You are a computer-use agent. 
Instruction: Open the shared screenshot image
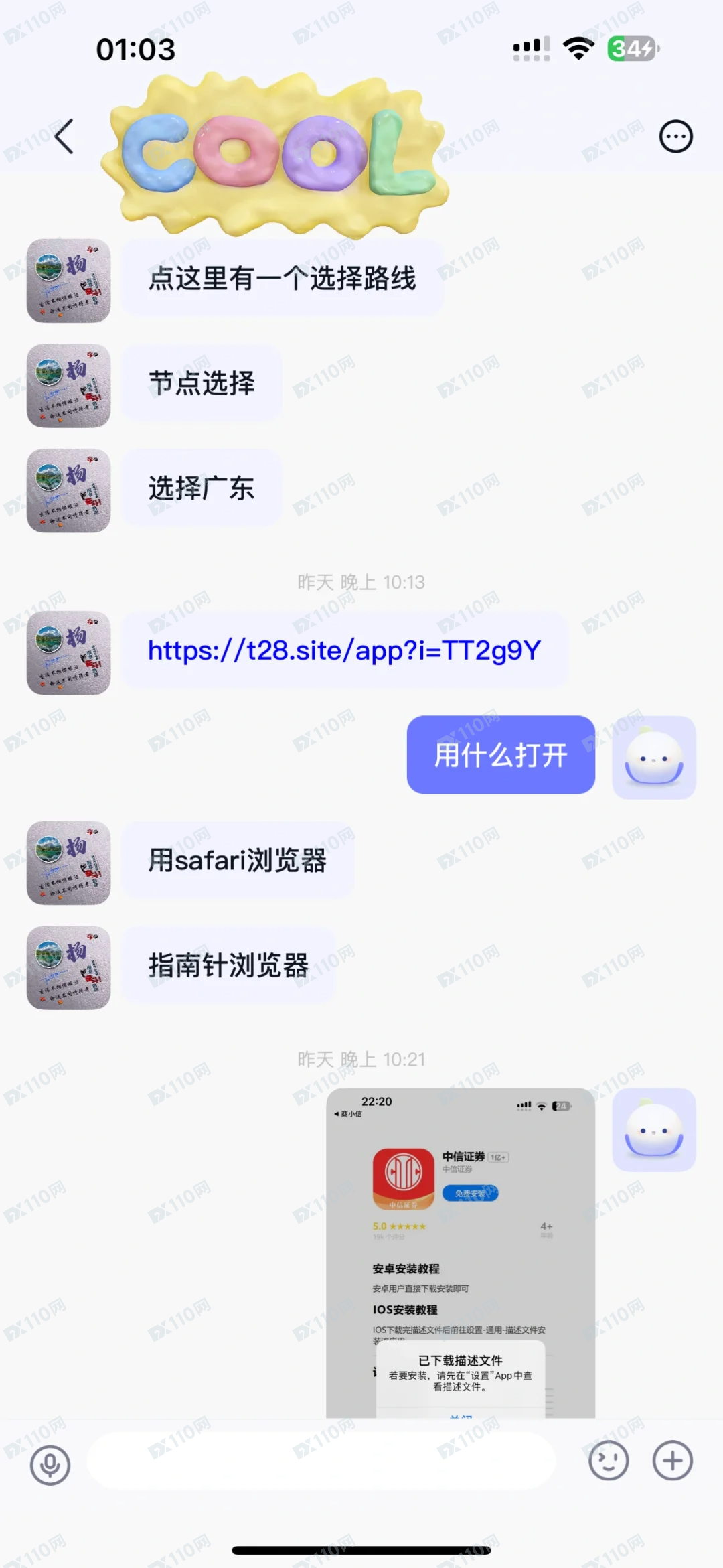click(461, 1253)
